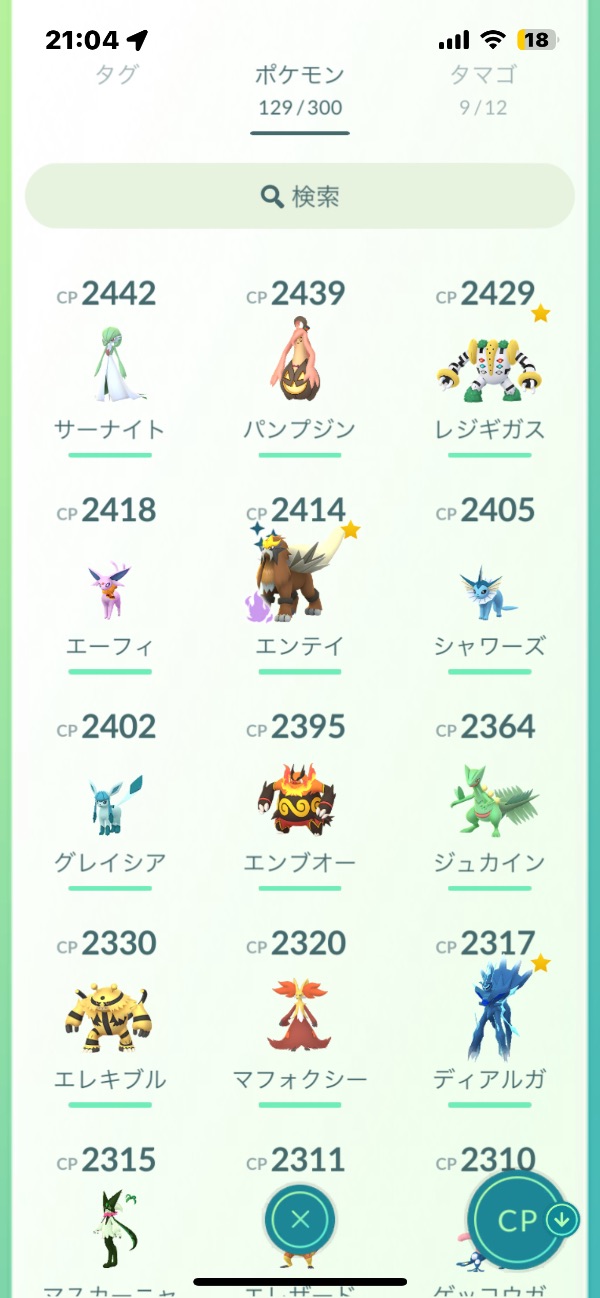Select レジギガス with CP 2429
Image resolution: width=600 pixels, height=1298 pixels.
[490, 365]
